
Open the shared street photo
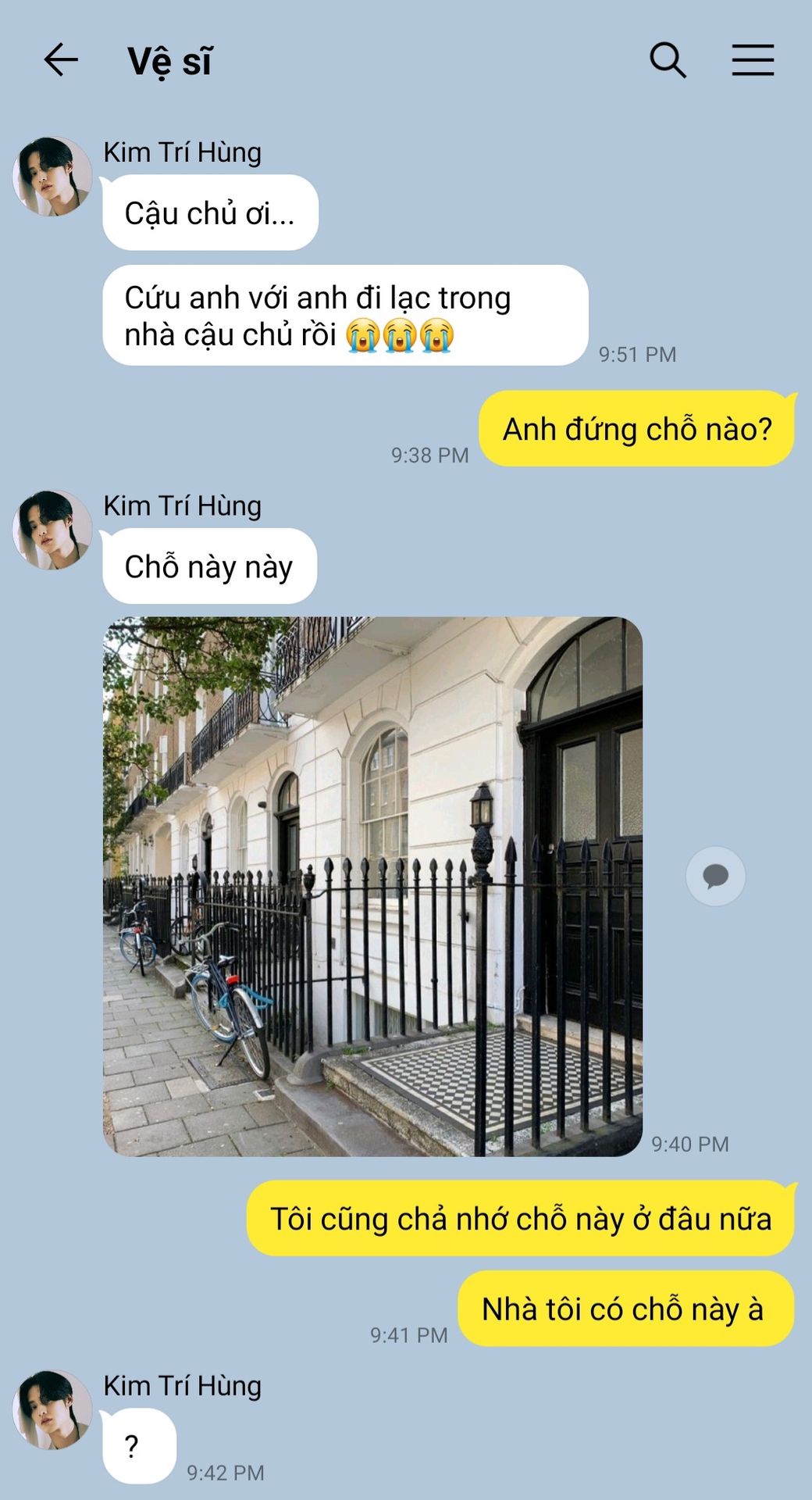point(372,887)
